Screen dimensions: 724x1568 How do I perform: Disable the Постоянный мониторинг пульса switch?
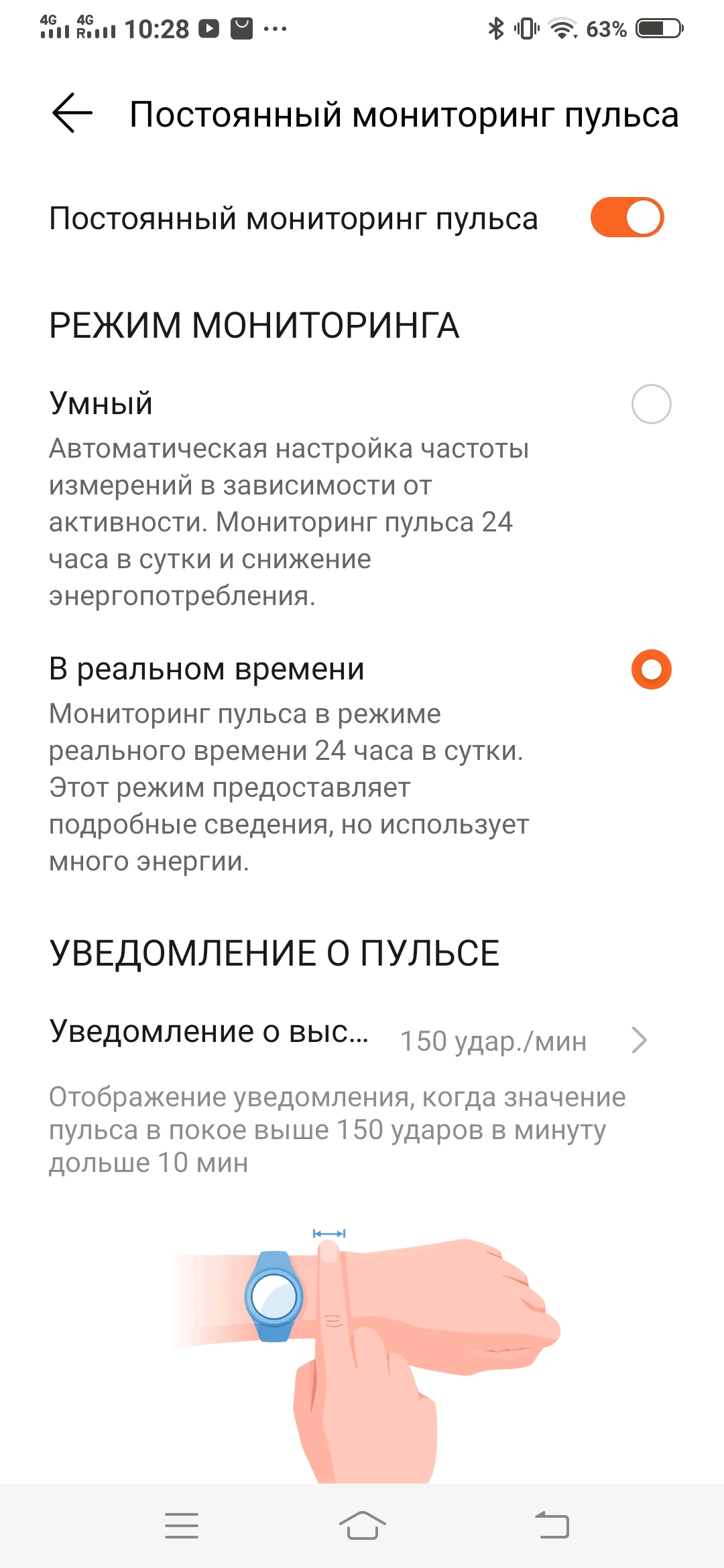[x=627, y=218]
